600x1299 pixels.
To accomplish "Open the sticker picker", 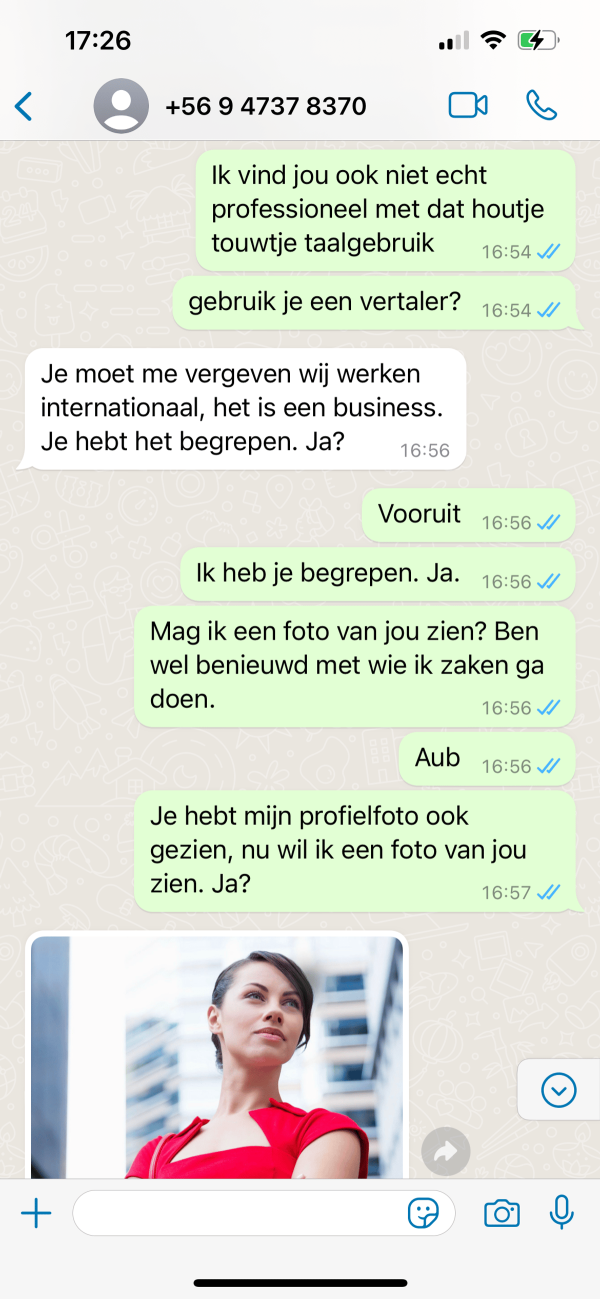I will [424, 1214].
